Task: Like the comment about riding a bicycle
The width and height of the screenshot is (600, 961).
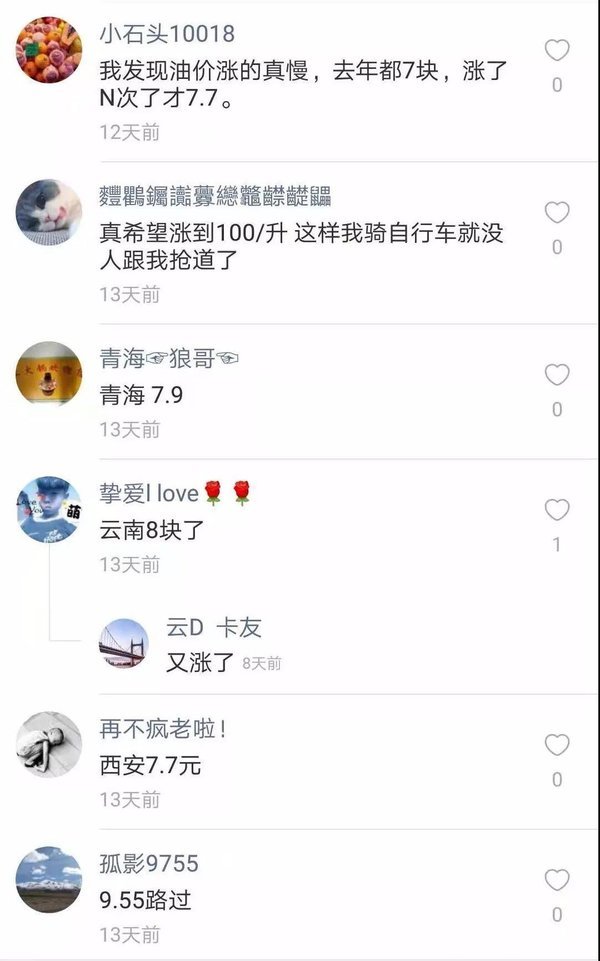Action: click(x=556, y=213)
